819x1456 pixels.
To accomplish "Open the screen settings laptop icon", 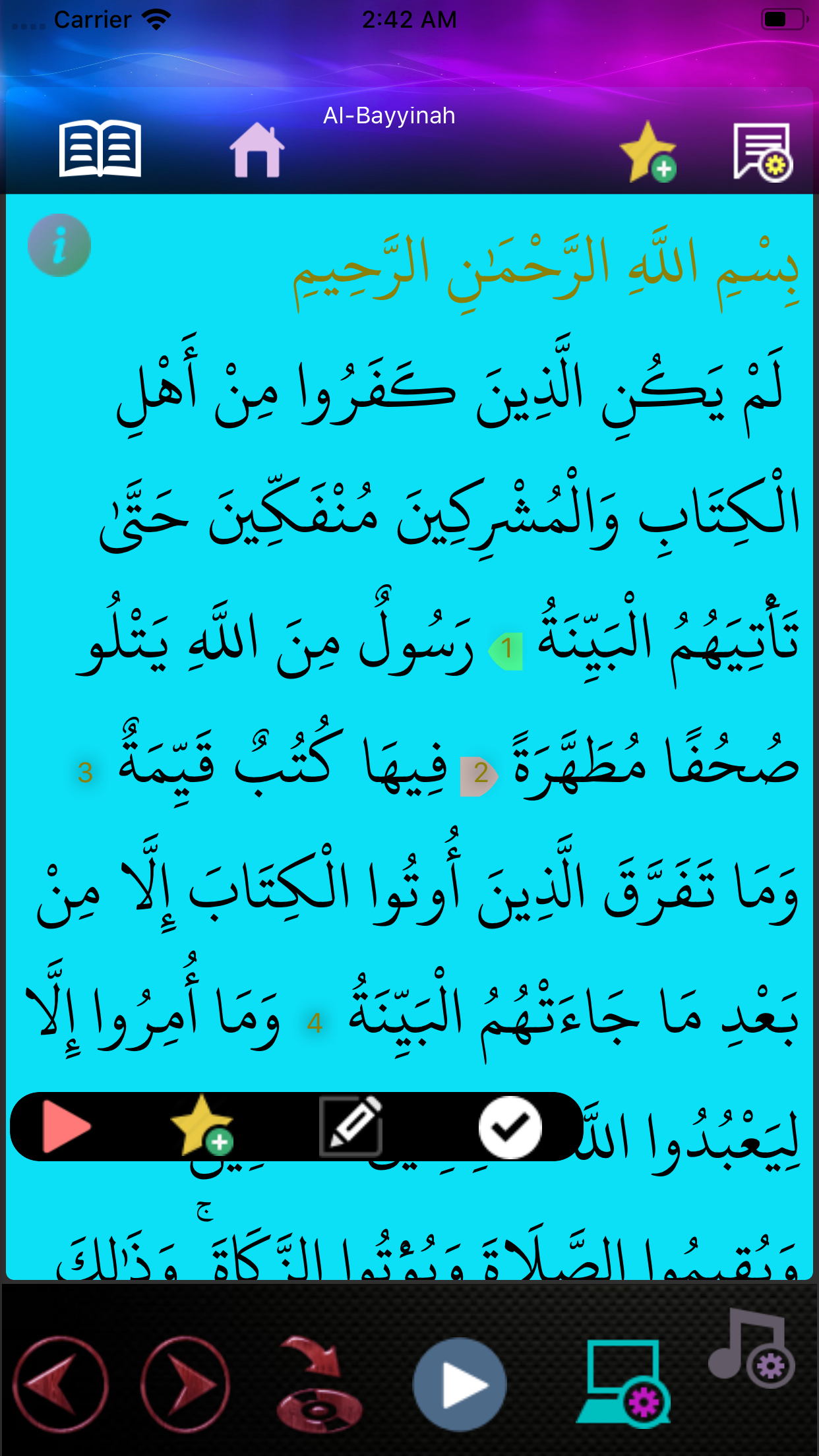I will (x=624, y=1384).
